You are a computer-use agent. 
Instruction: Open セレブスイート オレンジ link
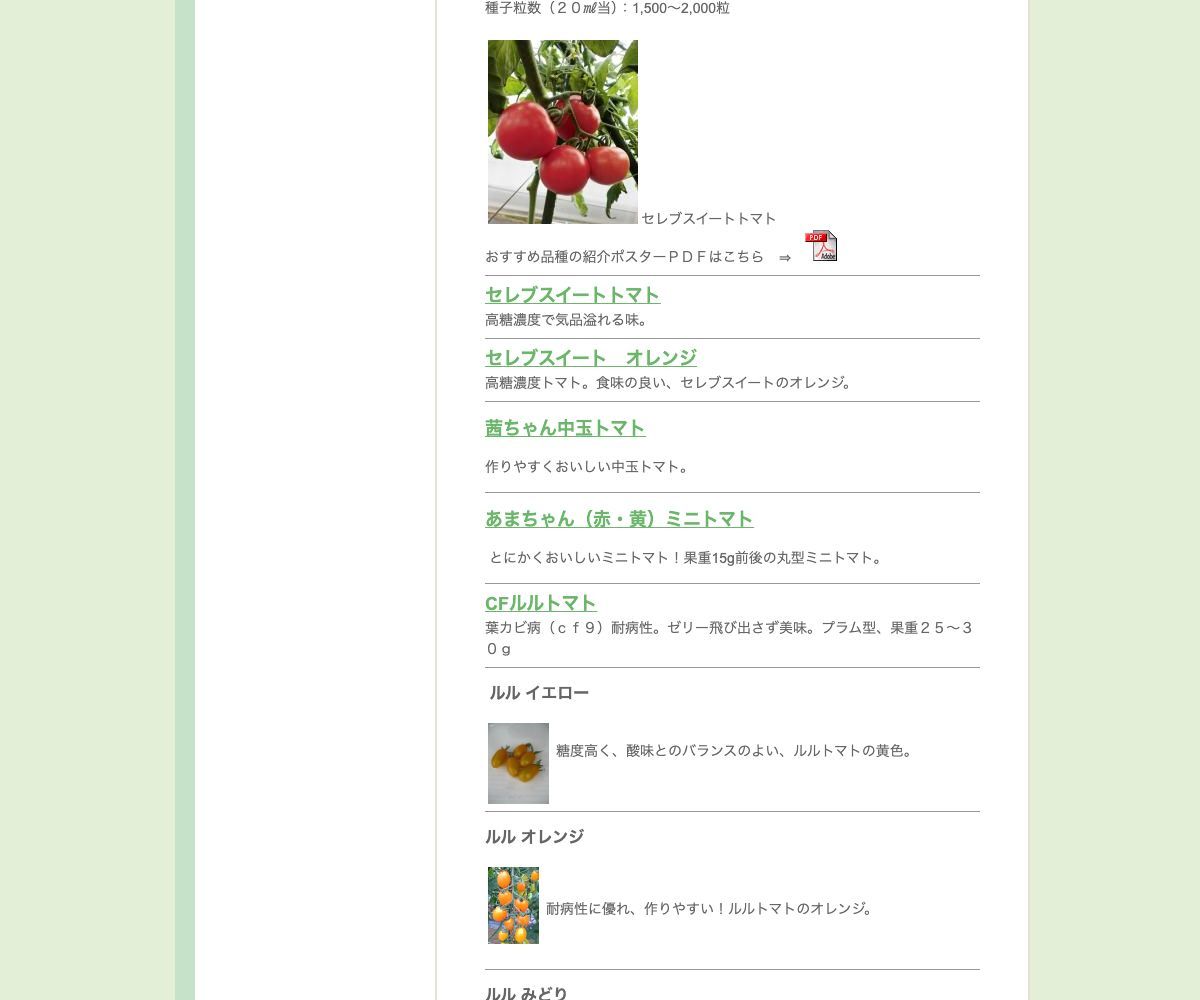tap(590, 358)
